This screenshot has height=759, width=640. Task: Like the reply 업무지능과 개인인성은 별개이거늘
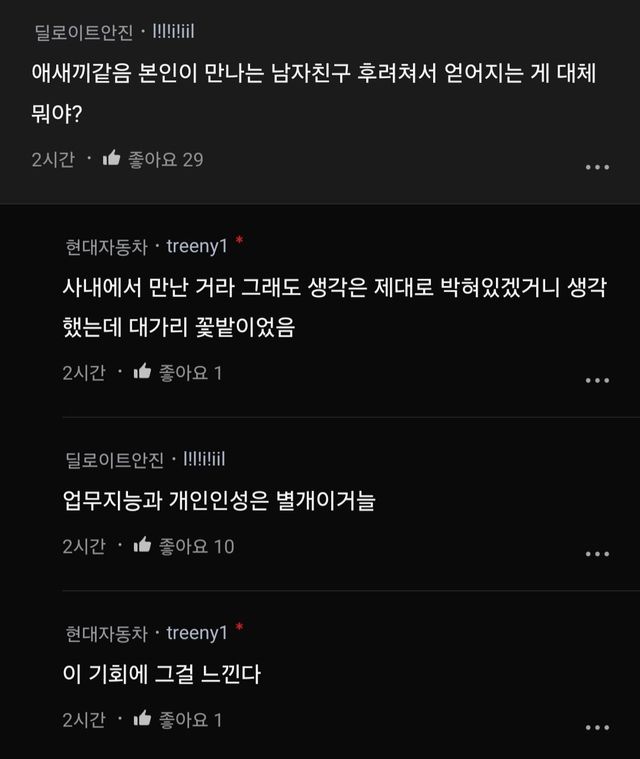[142, 546]
